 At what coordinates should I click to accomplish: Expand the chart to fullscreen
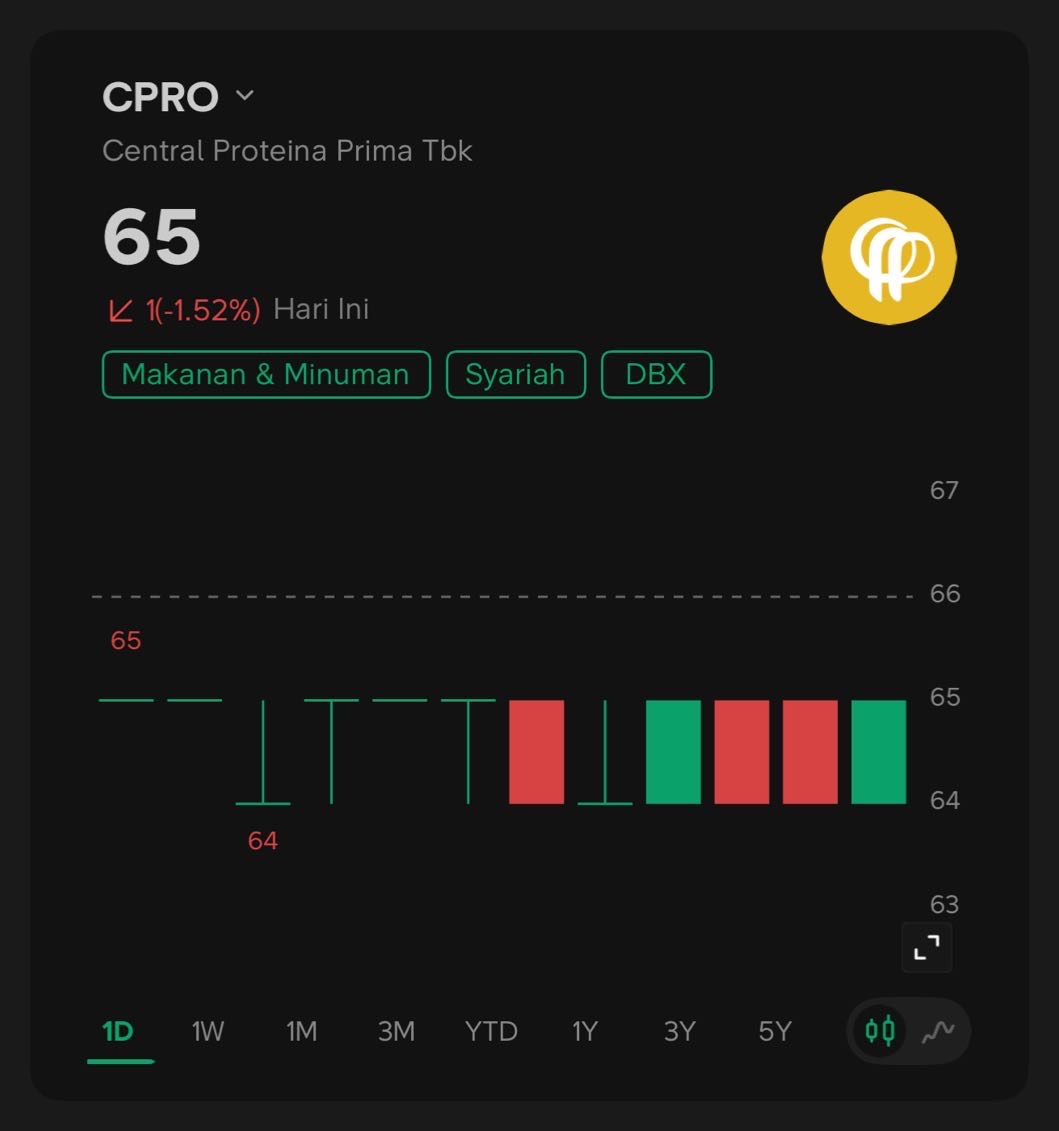point(927,947)
